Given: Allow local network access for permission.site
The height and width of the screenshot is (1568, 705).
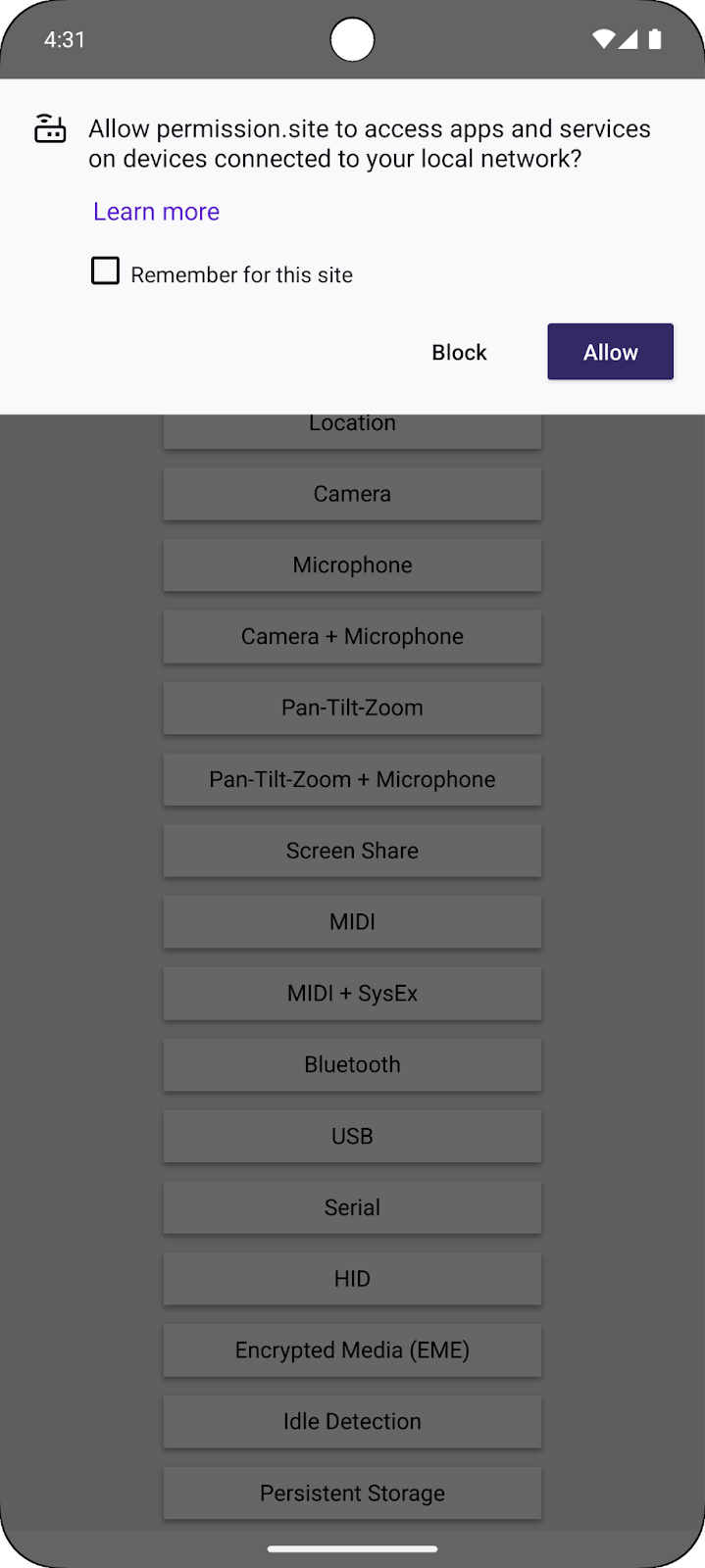Looking at the screenshot, I should tap(610, 352).
